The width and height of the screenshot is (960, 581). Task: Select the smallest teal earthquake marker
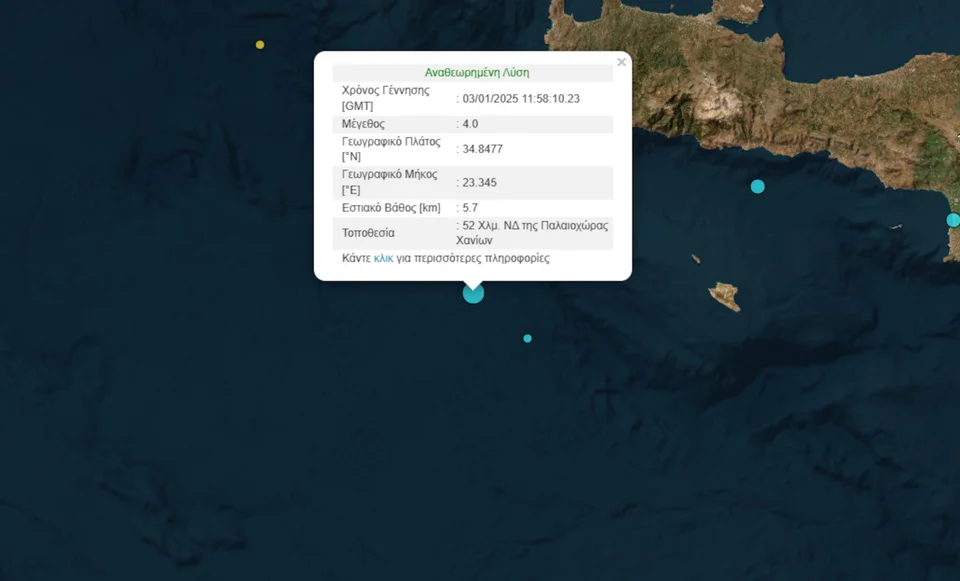click(x=527, y=338)
